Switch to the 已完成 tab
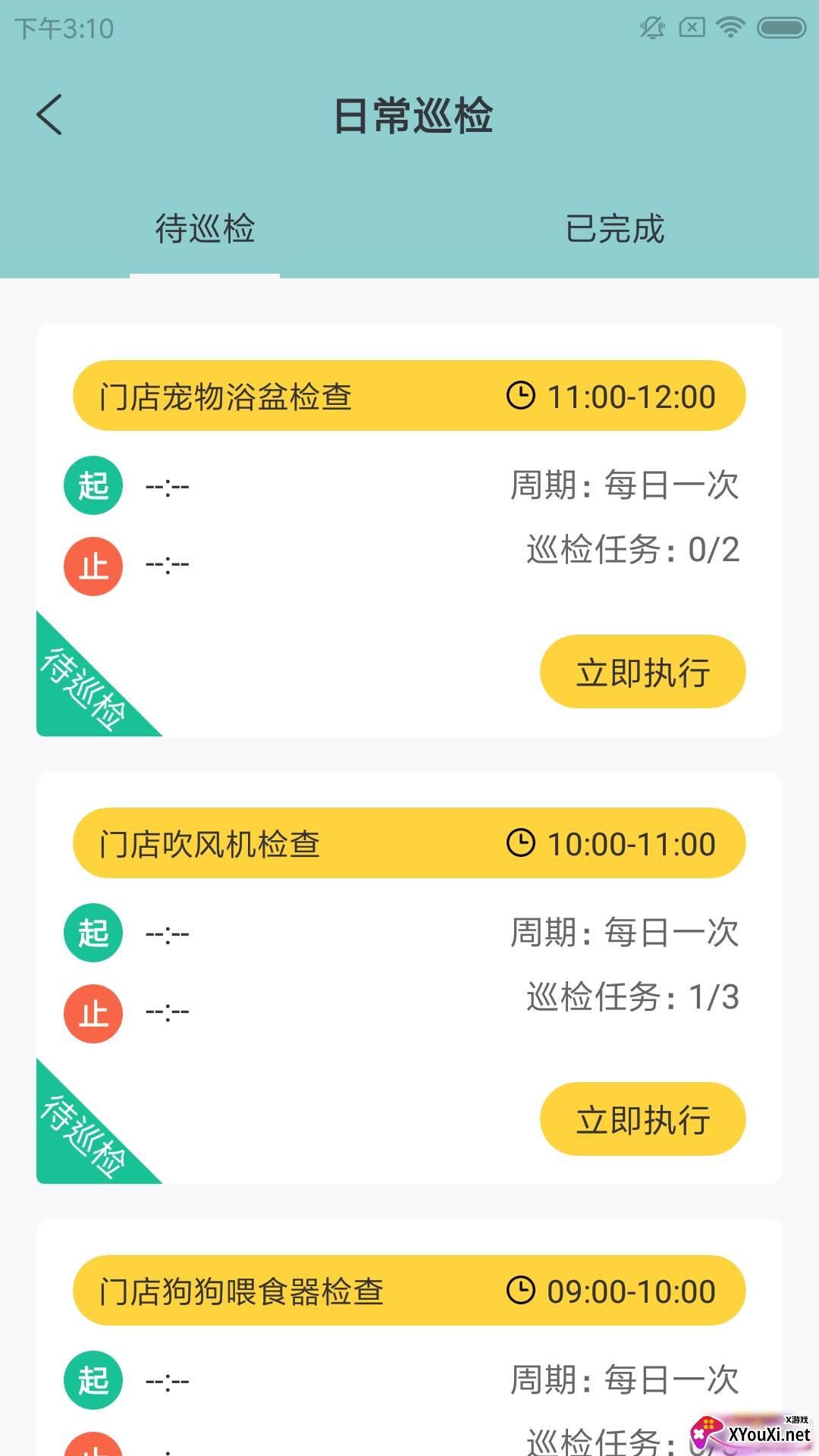This screenshot has width=819, height=1456. click(614, 229)
